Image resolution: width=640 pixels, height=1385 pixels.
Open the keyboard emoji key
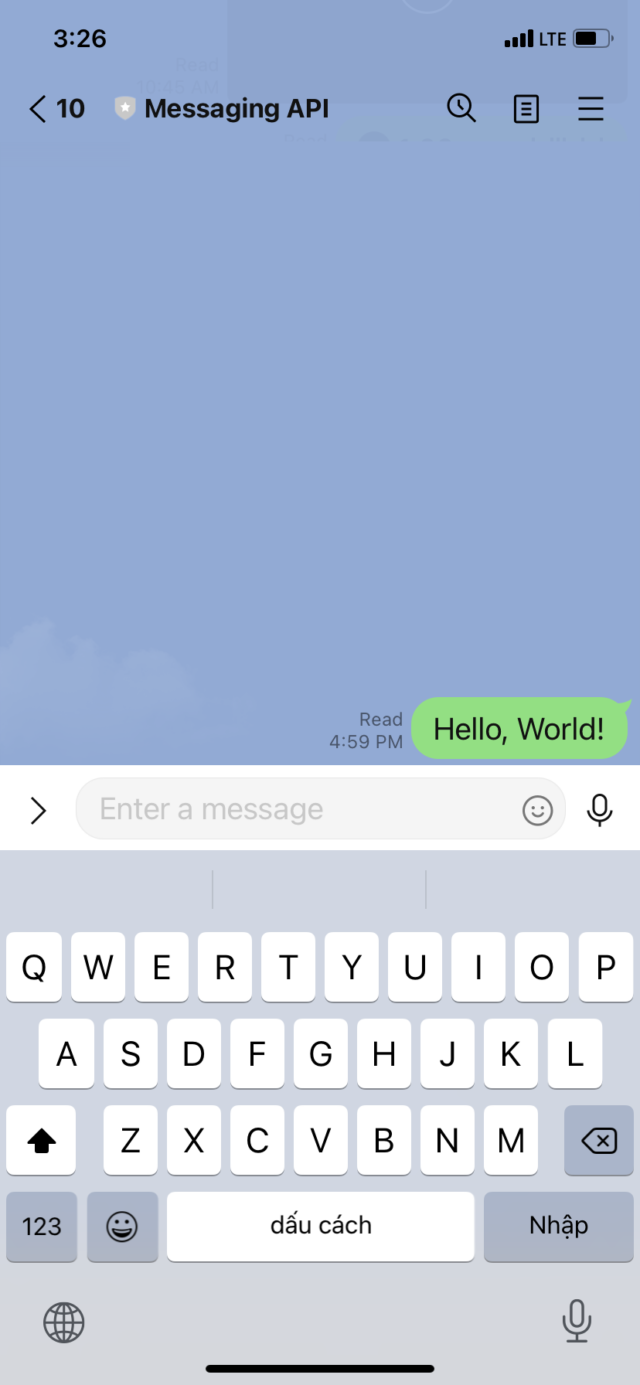point(122,1226)
